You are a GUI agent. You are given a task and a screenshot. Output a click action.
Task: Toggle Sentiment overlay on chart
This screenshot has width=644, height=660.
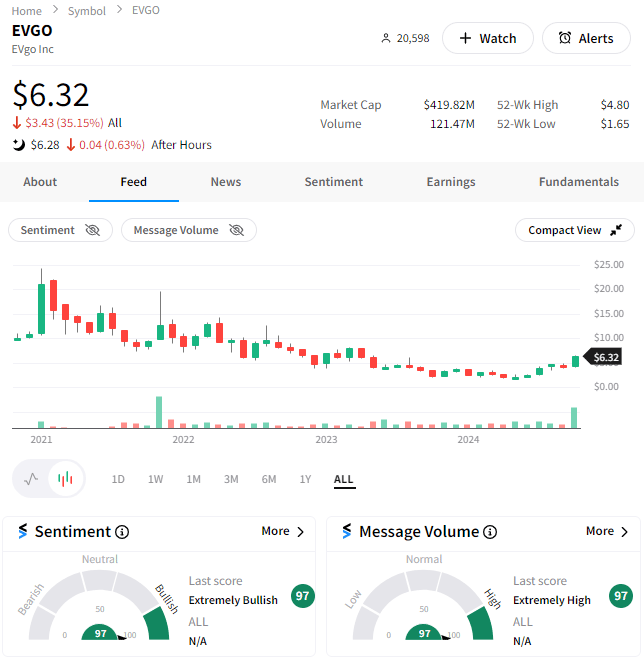pyautogui.click(x=61, y=230)
